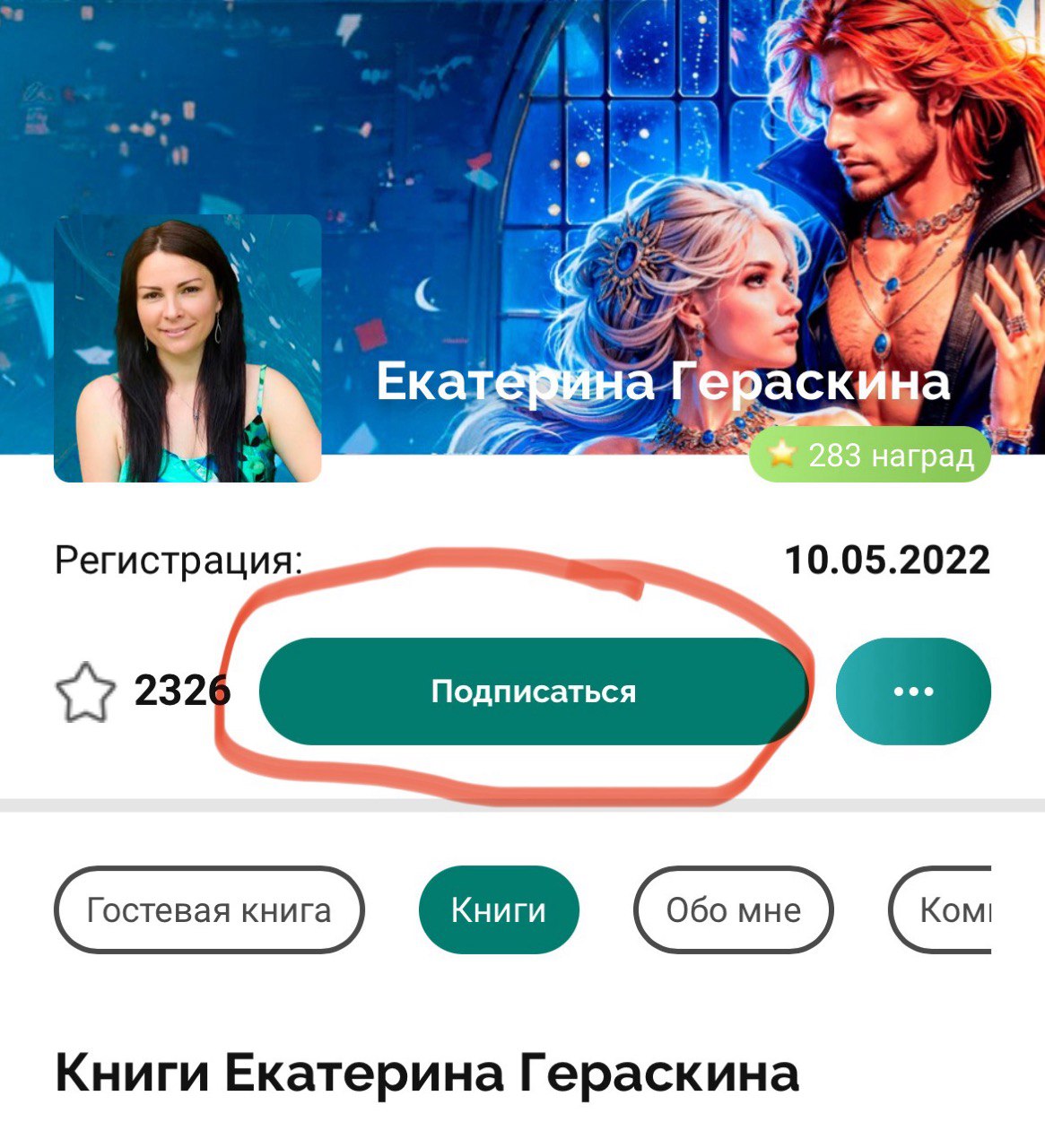Screen dimensions: 1045x1148
Task: Switch to the partially visible Ком tab
Action: pos(942,910)
